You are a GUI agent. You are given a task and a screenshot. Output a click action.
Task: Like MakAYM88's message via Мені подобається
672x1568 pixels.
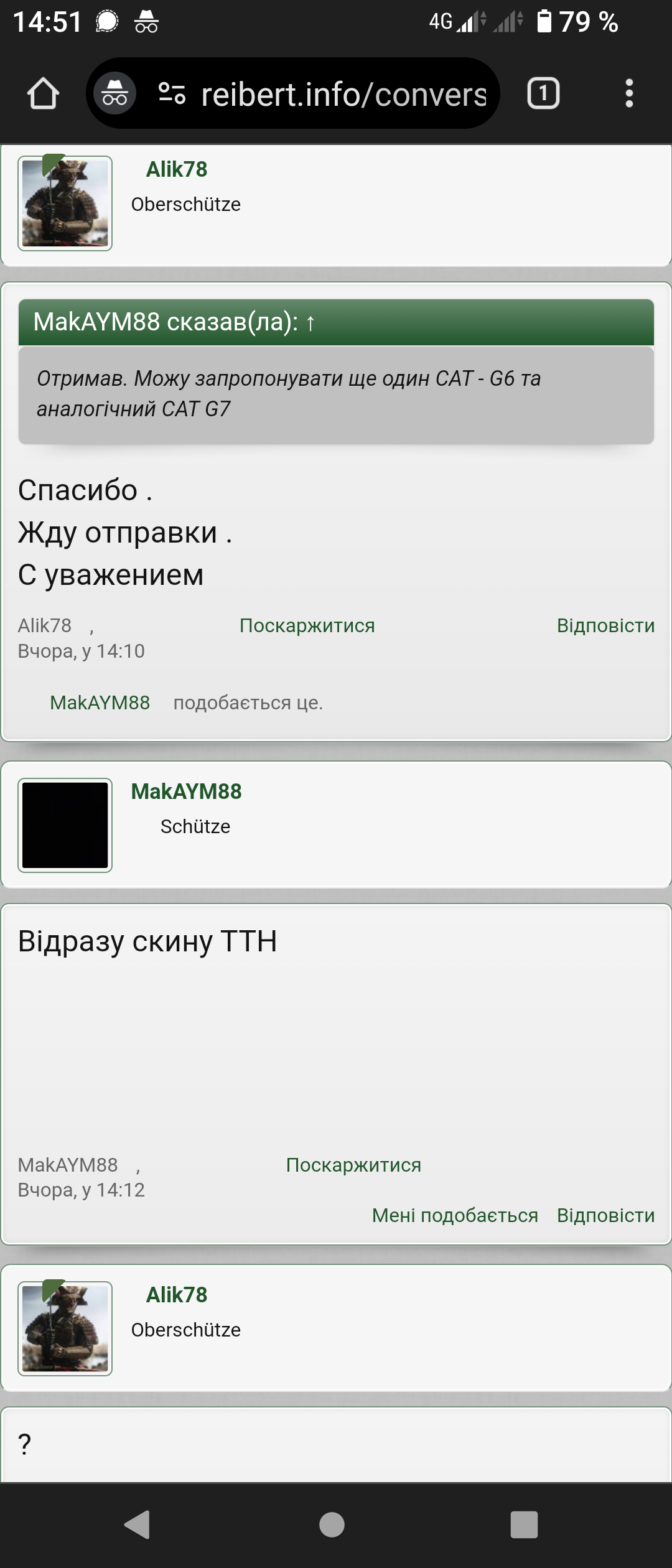click(x=454, y=1215)
